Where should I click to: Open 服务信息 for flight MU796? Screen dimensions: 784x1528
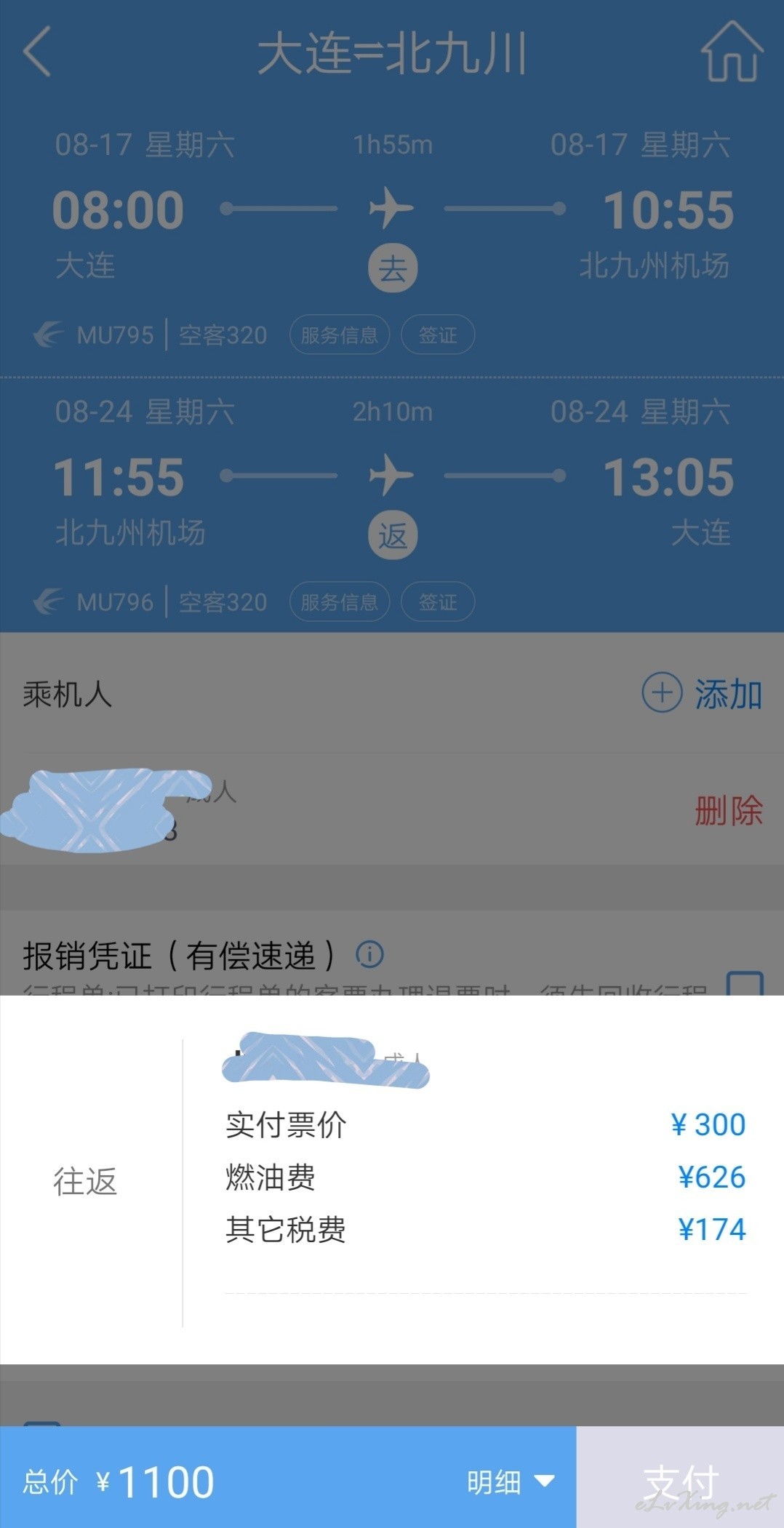[x=340, y=601]
